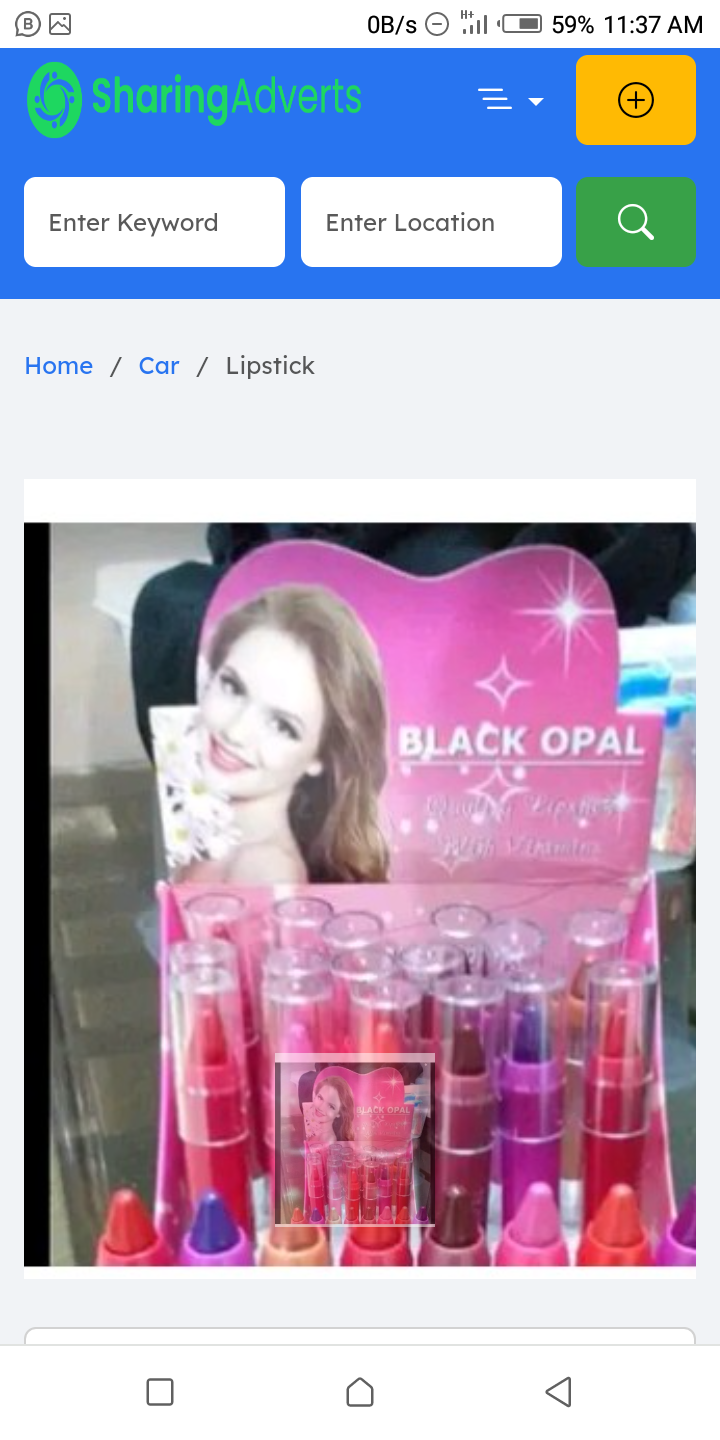Post a new ad with plus button

pos(635,100)
